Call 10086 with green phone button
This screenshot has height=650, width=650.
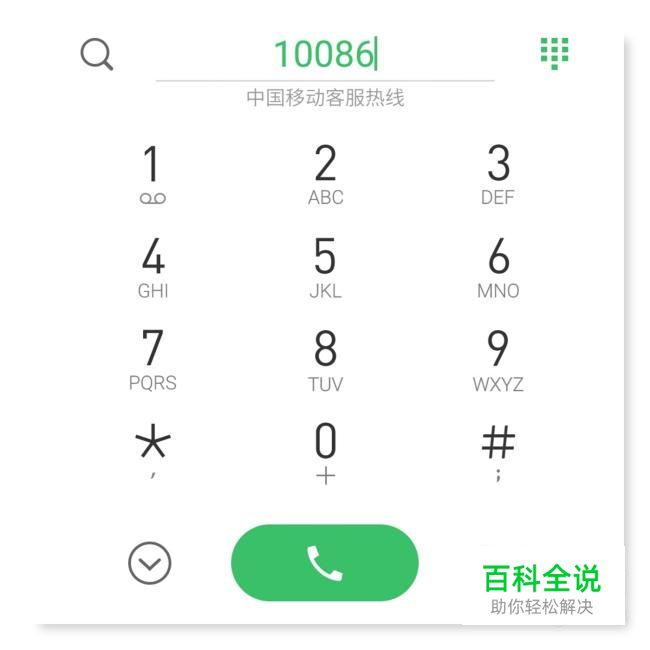pyautogui.click(x=324, y=563)
